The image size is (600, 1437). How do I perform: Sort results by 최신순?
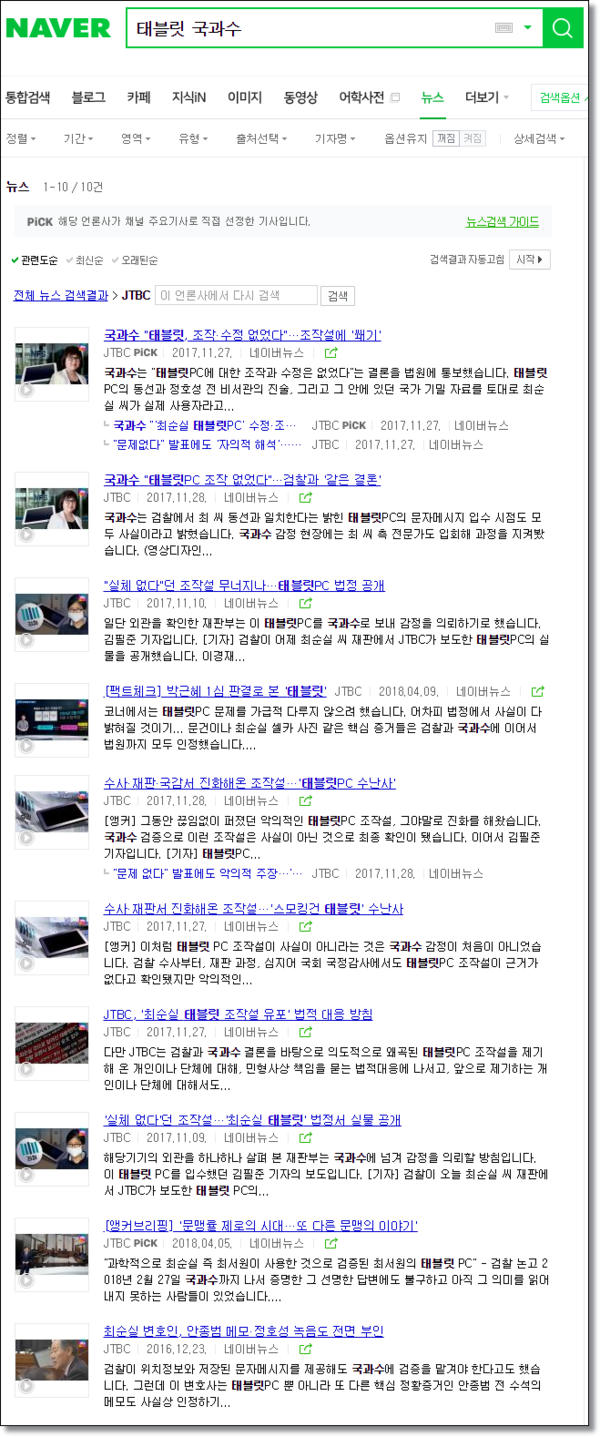[x=89, y=260]
